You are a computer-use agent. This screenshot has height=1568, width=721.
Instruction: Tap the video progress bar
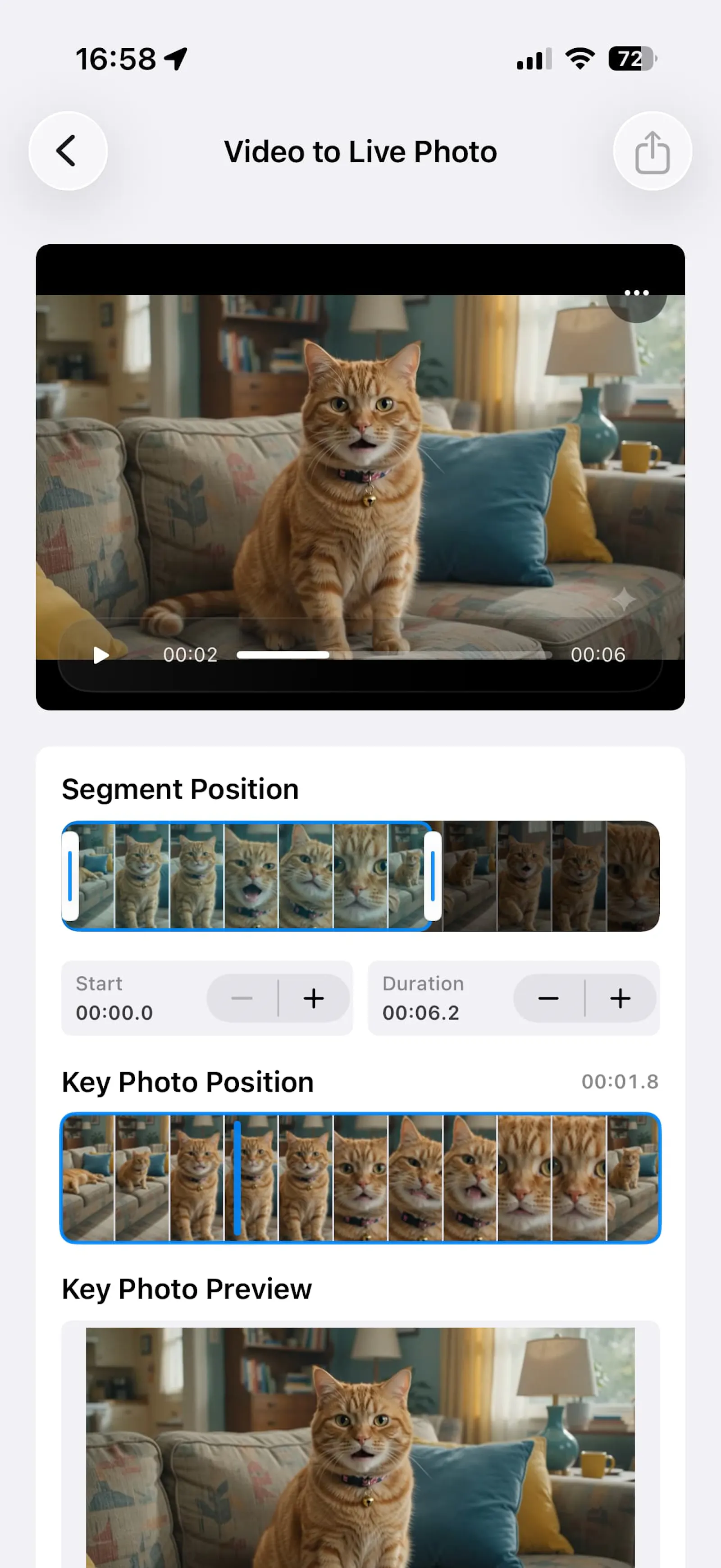pyautogui.click(x=394, y=655)
